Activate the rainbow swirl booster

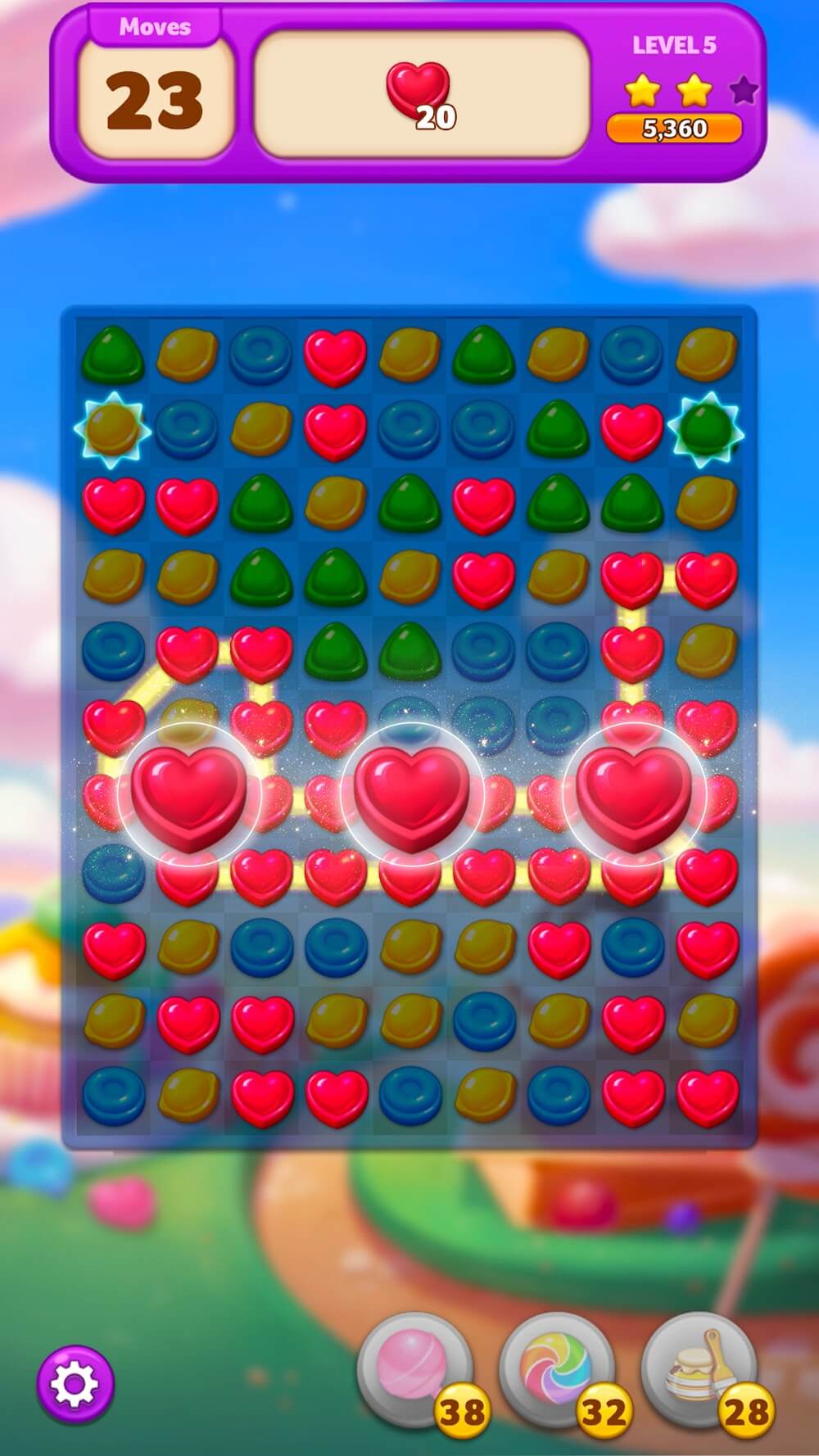click(x=556, y=1369)
